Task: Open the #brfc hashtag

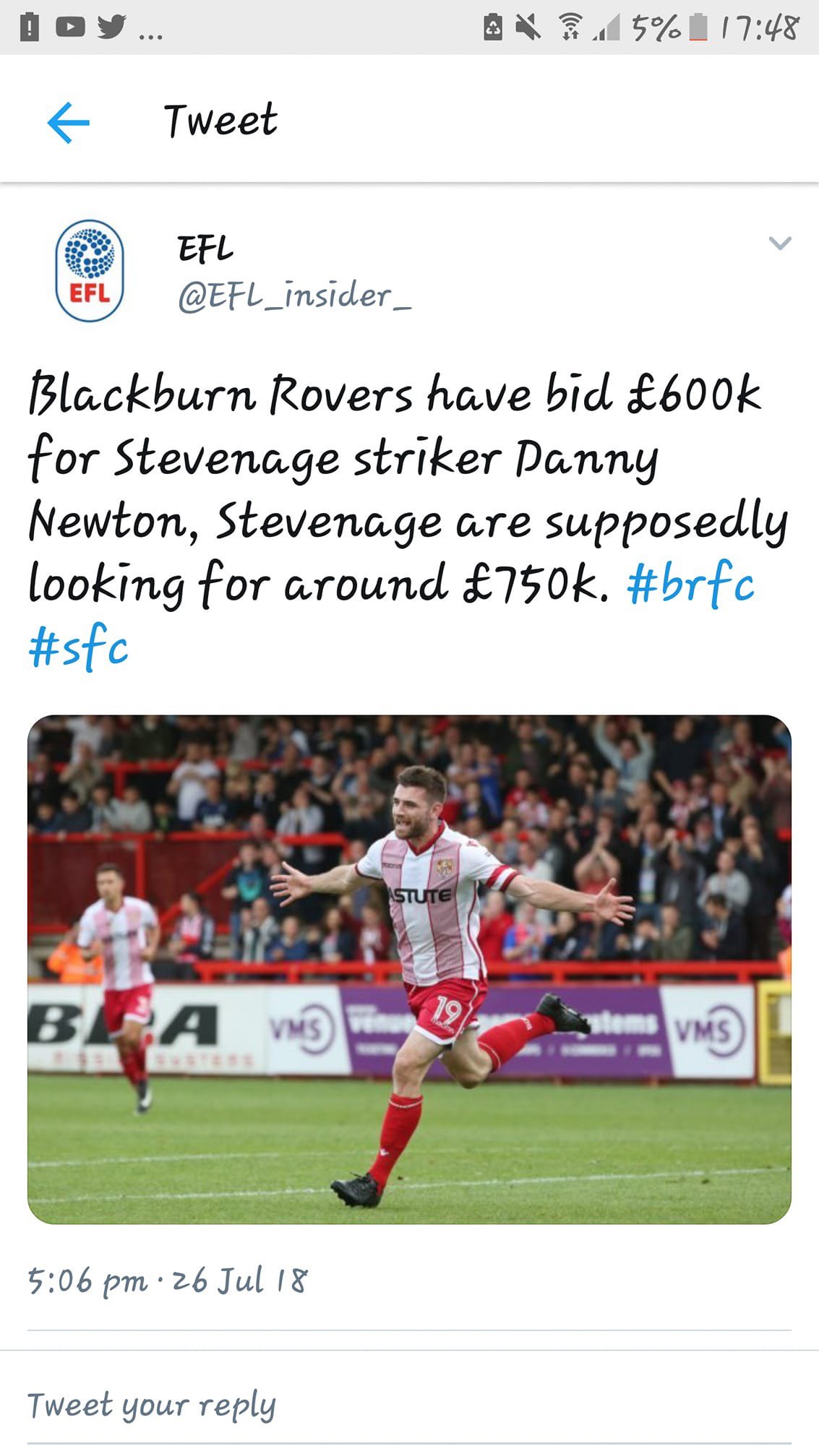Action: (x=690, y=584)
